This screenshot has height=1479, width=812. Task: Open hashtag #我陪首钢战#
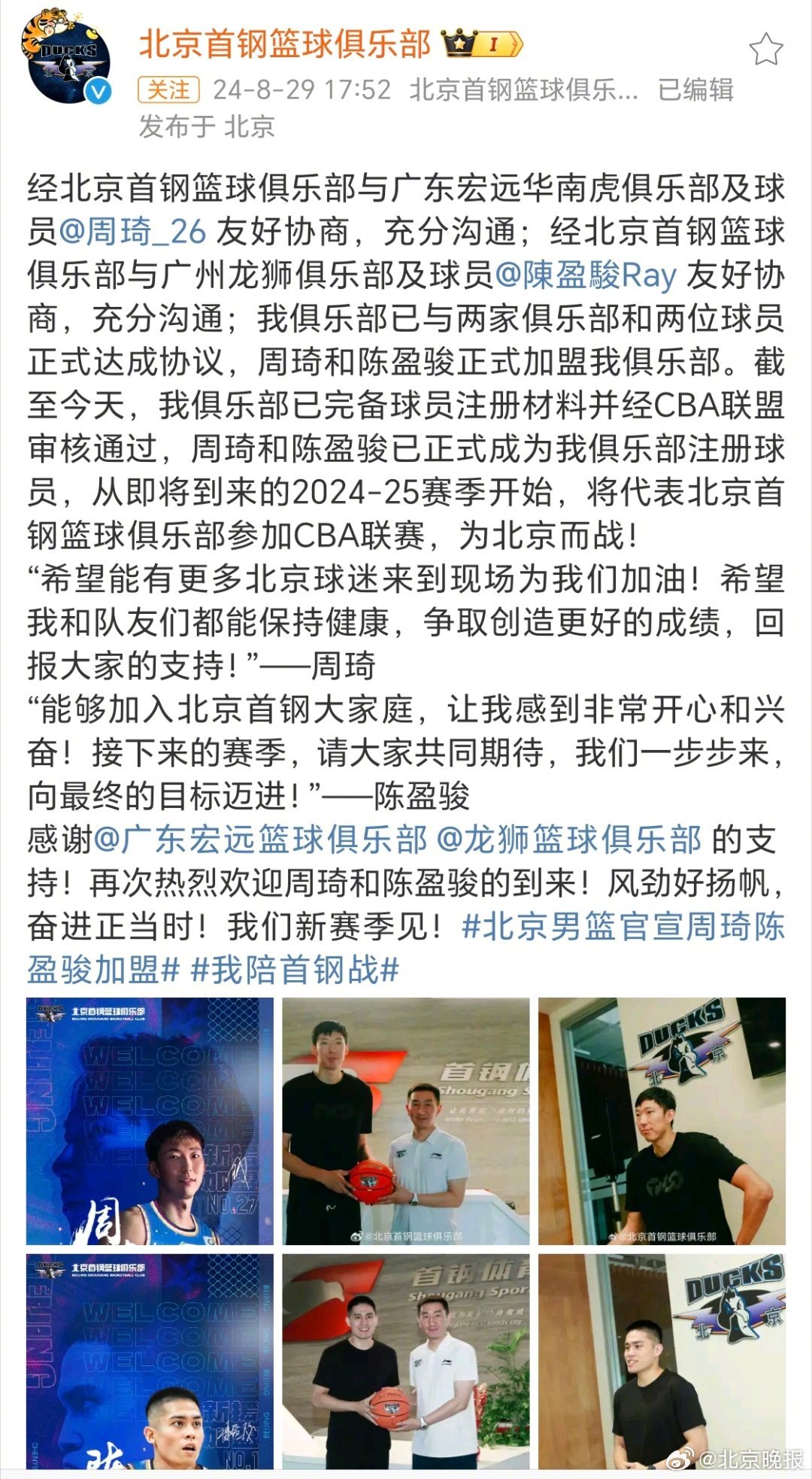tap(294, 970)
